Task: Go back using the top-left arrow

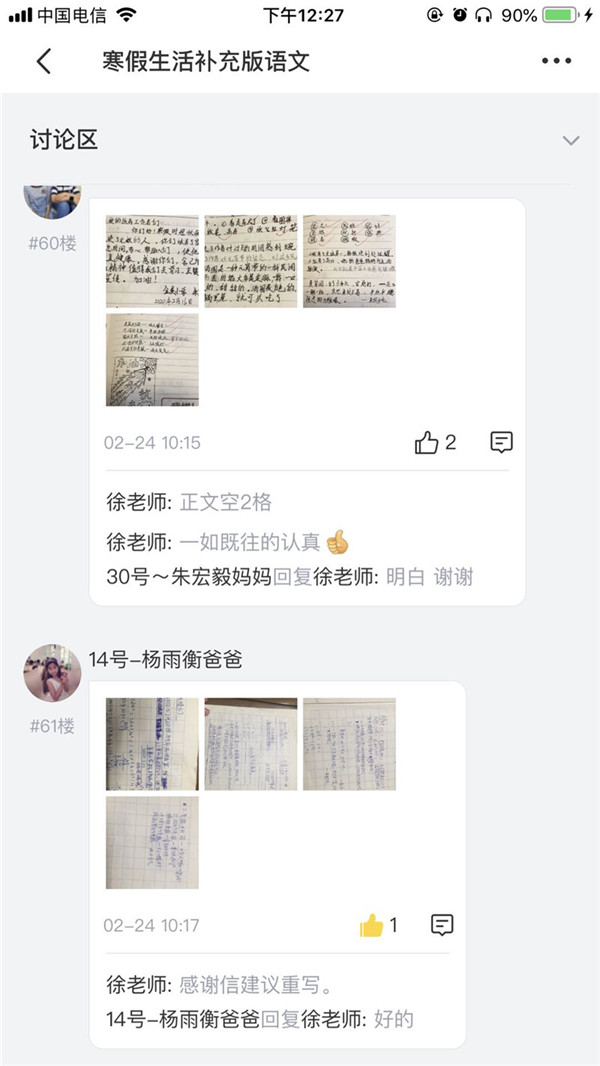Action: [43, 61]
